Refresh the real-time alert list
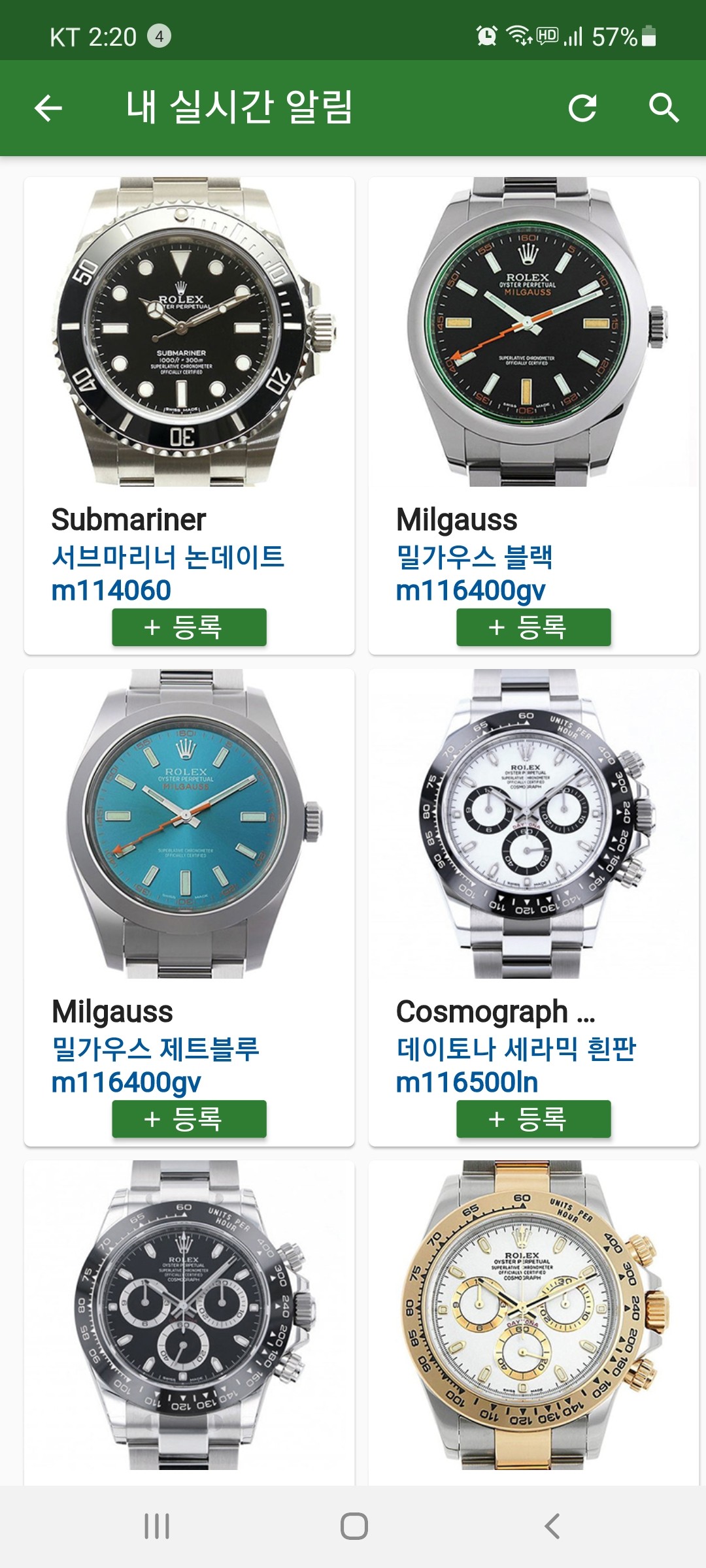 [582, 108]
